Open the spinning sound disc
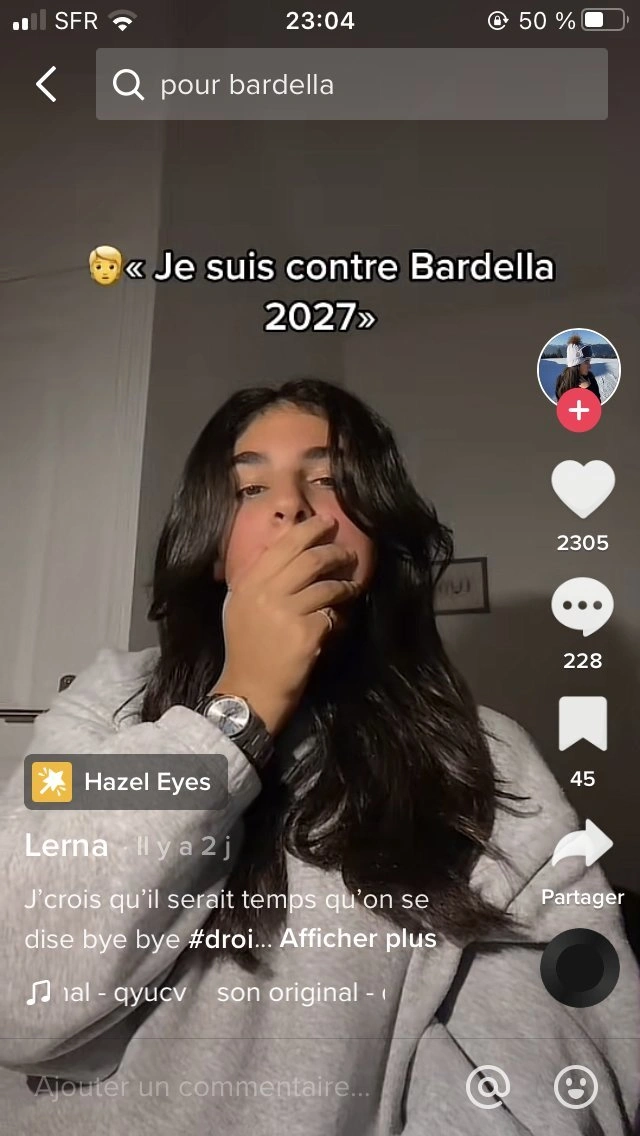The width and height of the screenshot is (640, 1136). [580, 968]
